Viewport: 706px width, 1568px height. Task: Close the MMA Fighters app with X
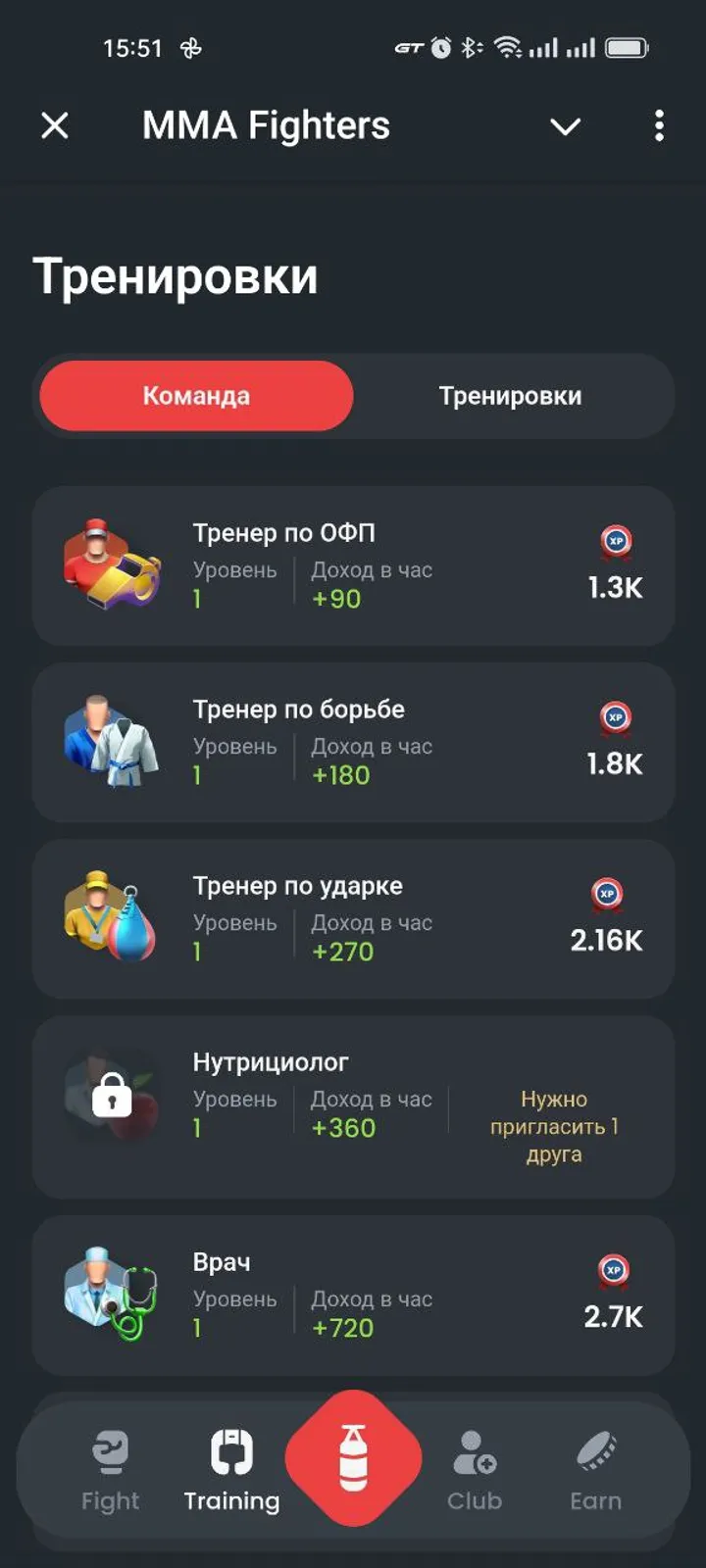tap(54, 125)
